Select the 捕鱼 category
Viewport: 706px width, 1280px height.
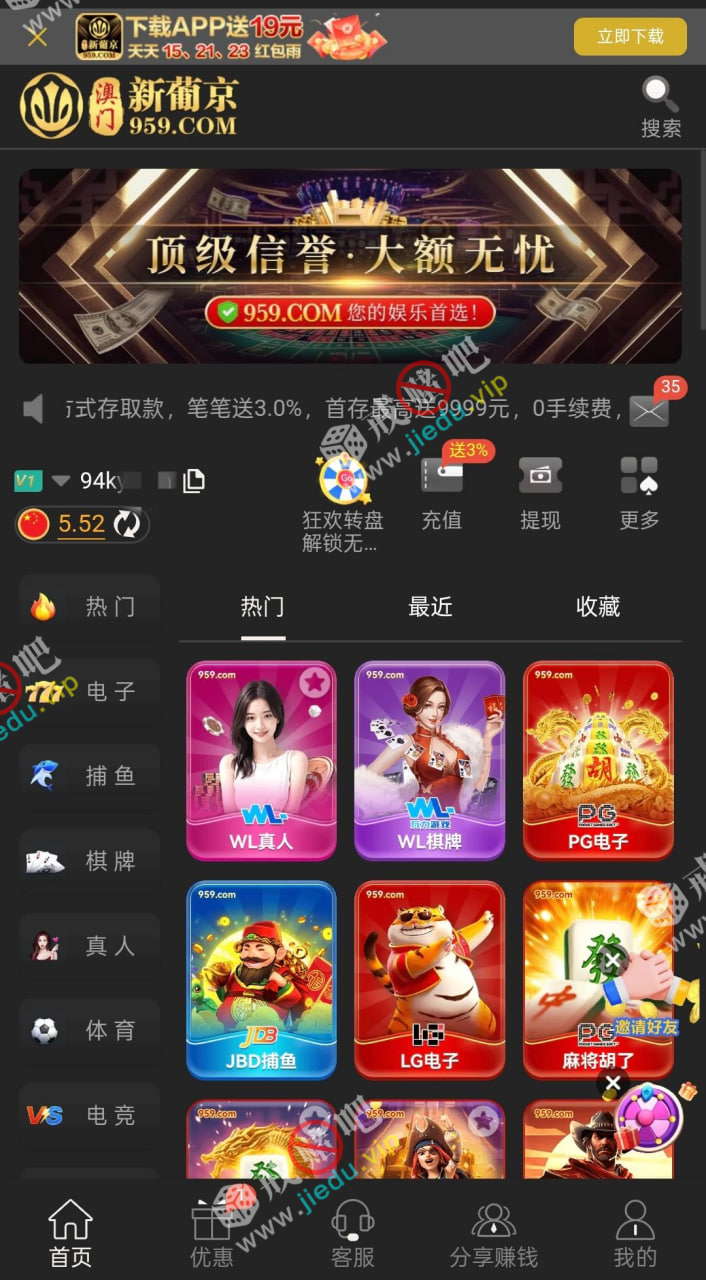(x=90, y=776)
